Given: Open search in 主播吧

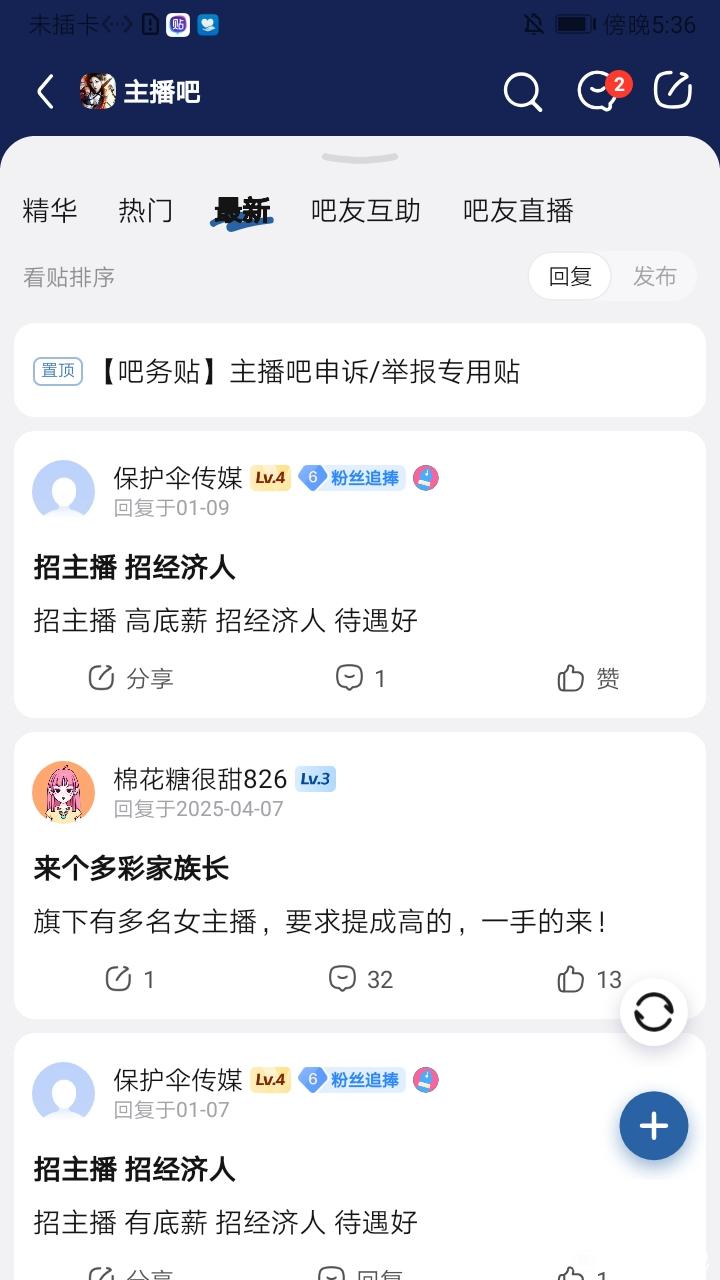Looking at the screenshot, I should [x=522, y=92].
